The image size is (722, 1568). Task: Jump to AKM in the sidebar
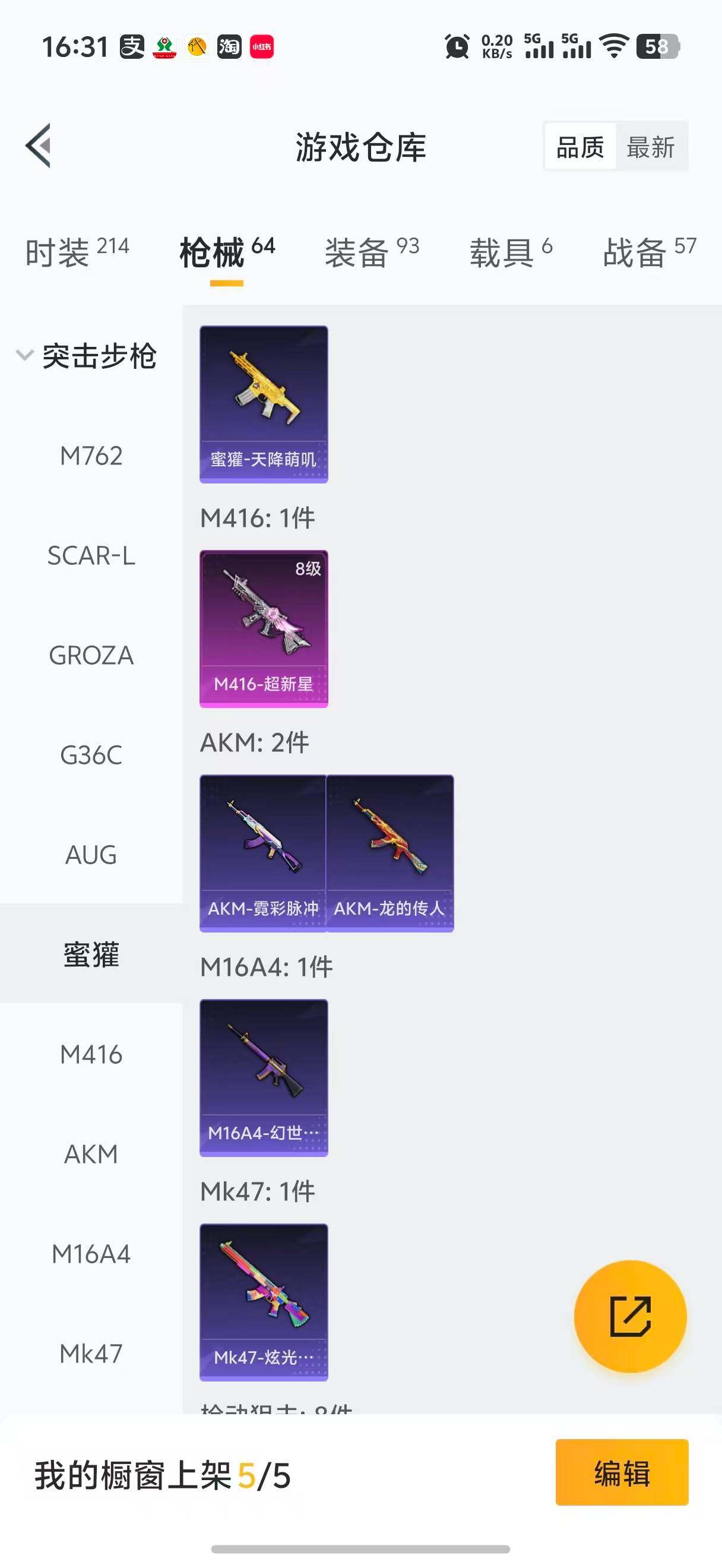[91, 1154]
